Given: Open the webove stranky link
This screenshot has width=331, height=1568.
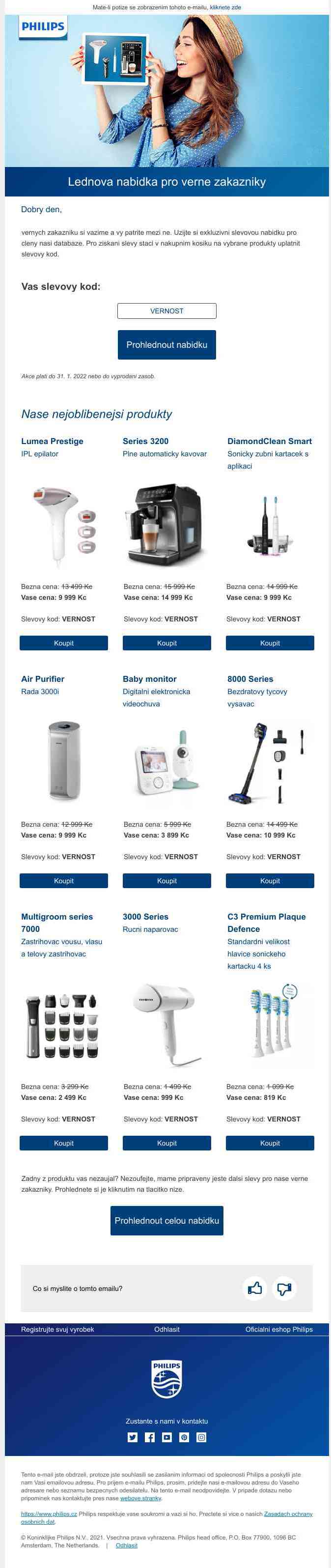Looking at the screenshot, I should tap(140, 1498).
